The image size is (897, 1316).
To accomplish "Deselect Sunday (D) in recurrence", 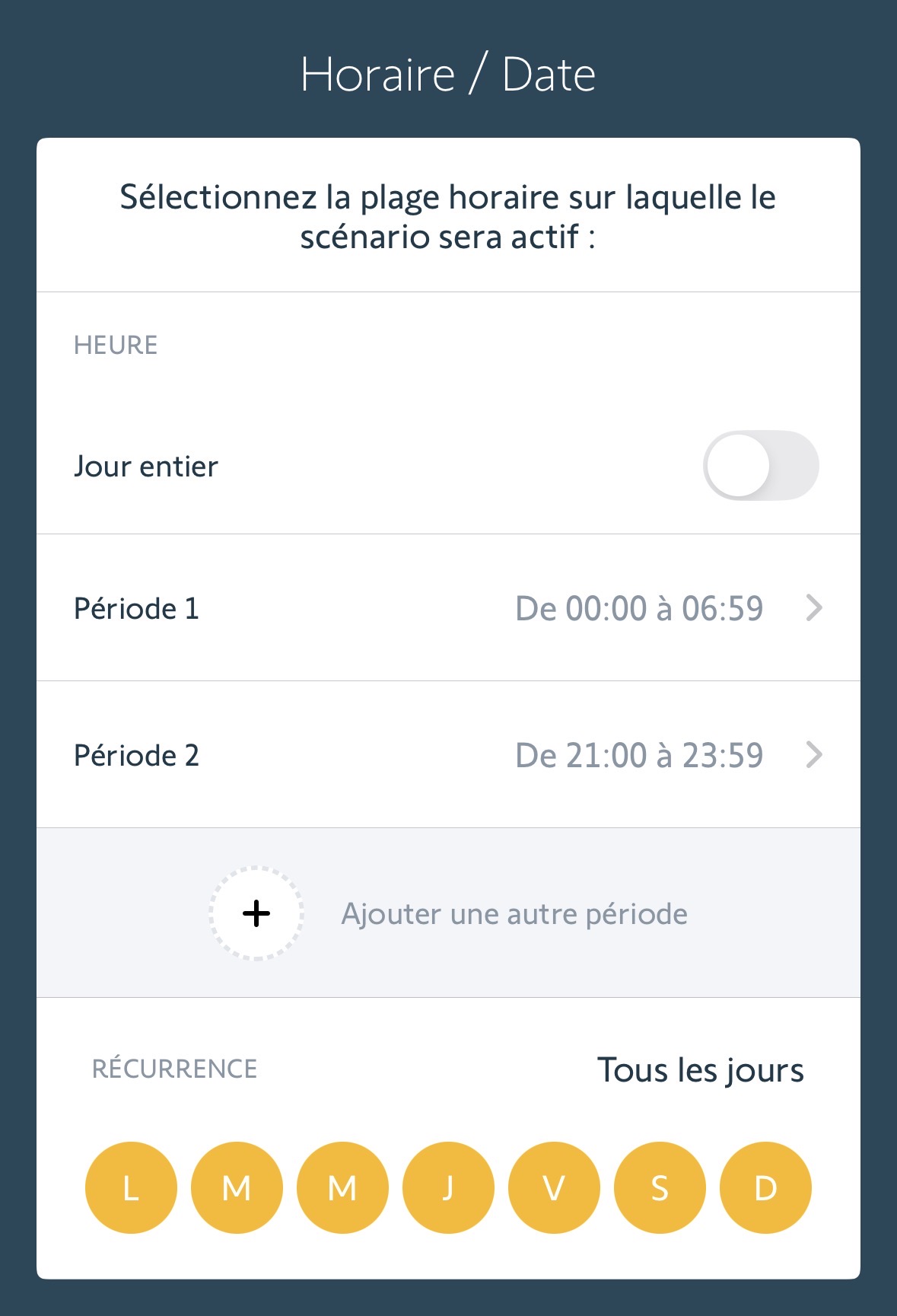I will point(765,1187).
